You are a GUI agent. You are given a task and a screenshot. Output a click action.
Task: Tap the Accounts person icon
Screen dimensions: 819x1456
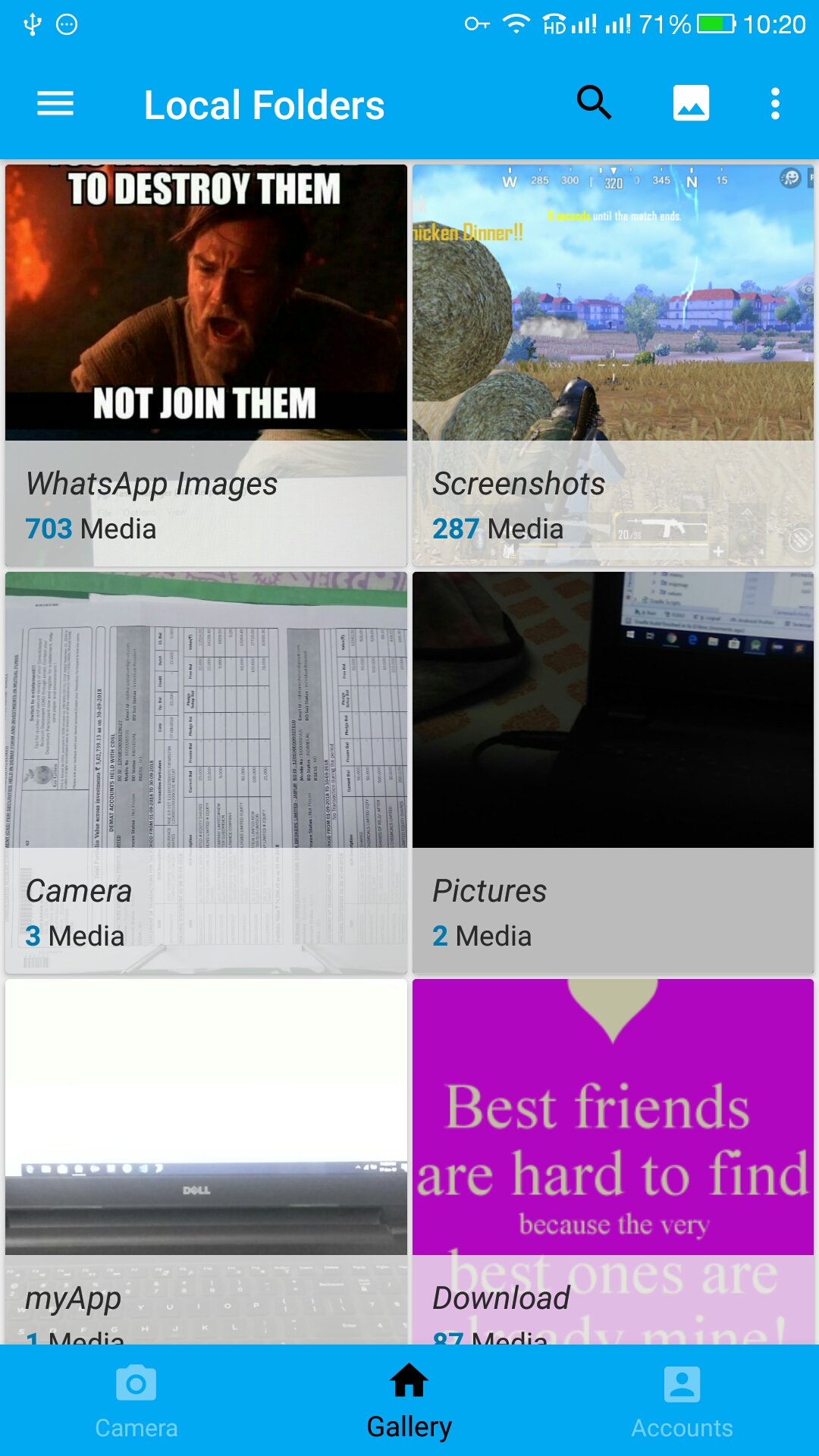click(680, 1399)
